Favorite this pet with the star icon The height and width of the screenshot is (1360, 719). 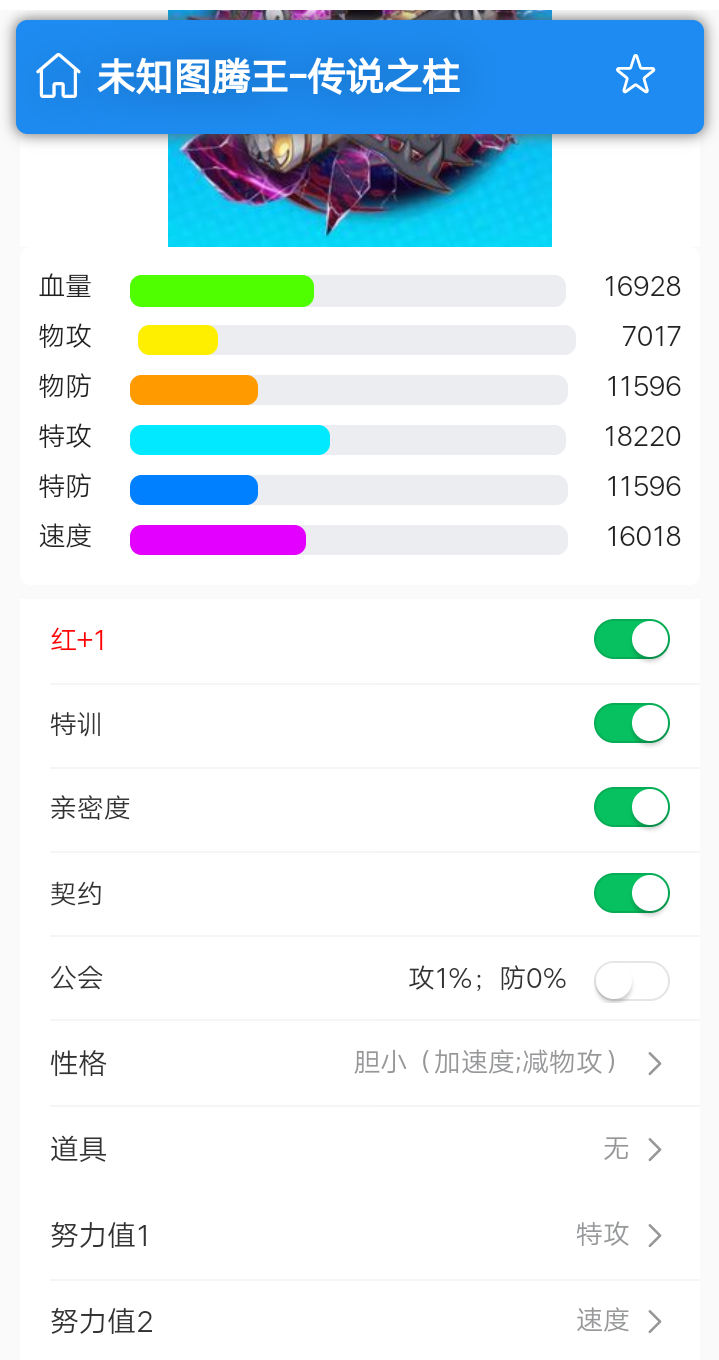pyautogui.click(x=635, y=76)
